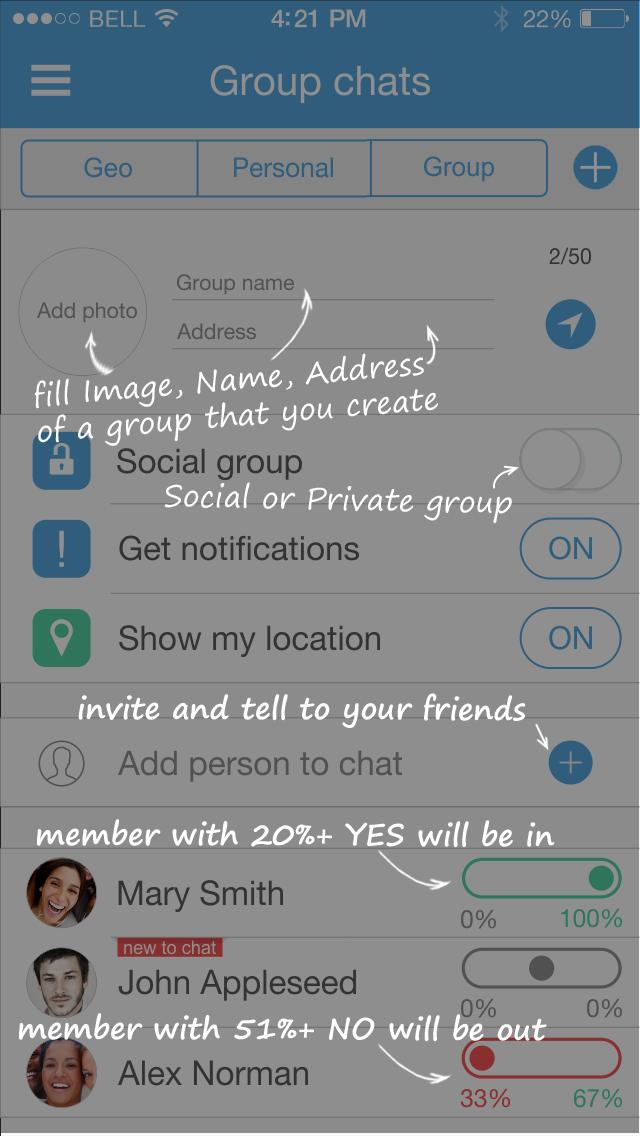
Task: Disable Show my location
Action: point(570,639)
